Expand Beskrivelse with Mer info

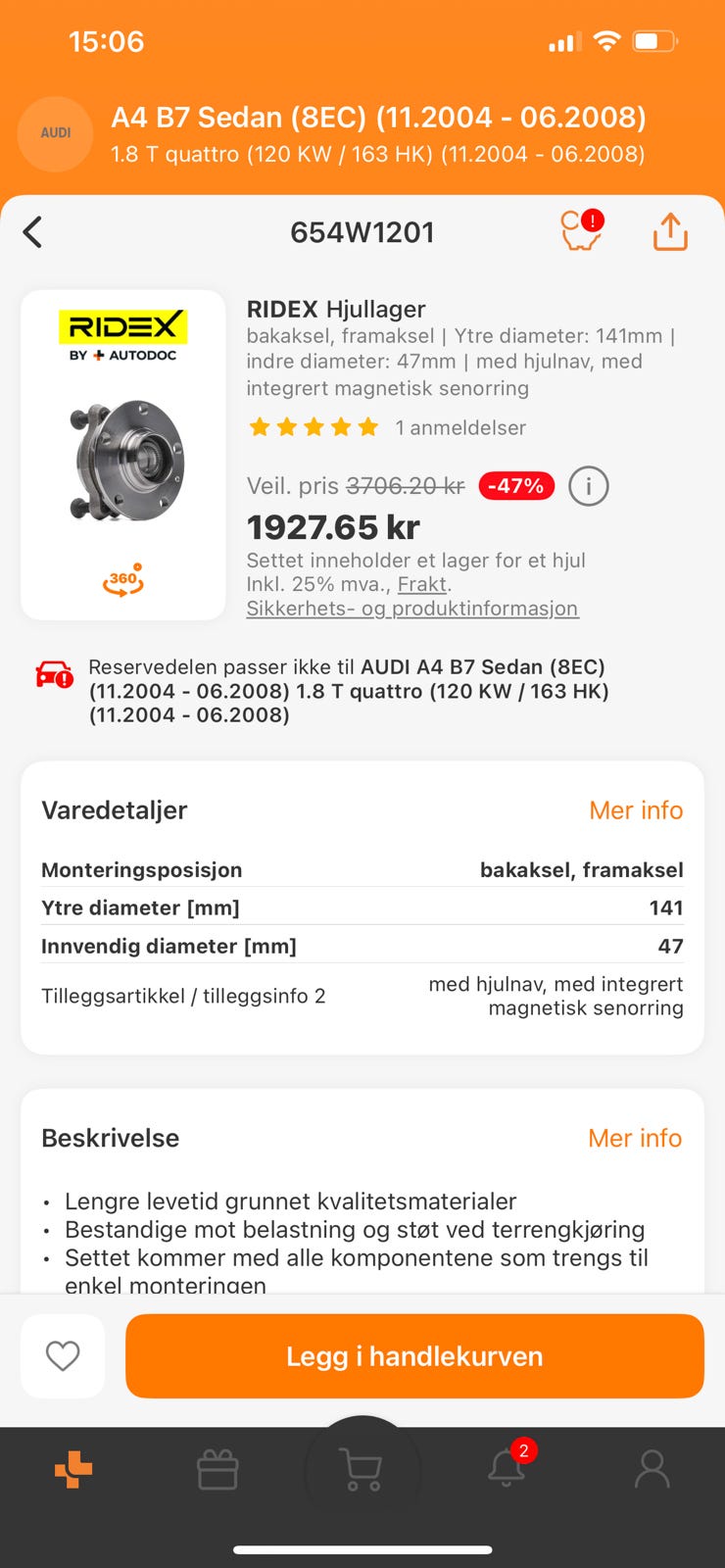click(635, 1138)
